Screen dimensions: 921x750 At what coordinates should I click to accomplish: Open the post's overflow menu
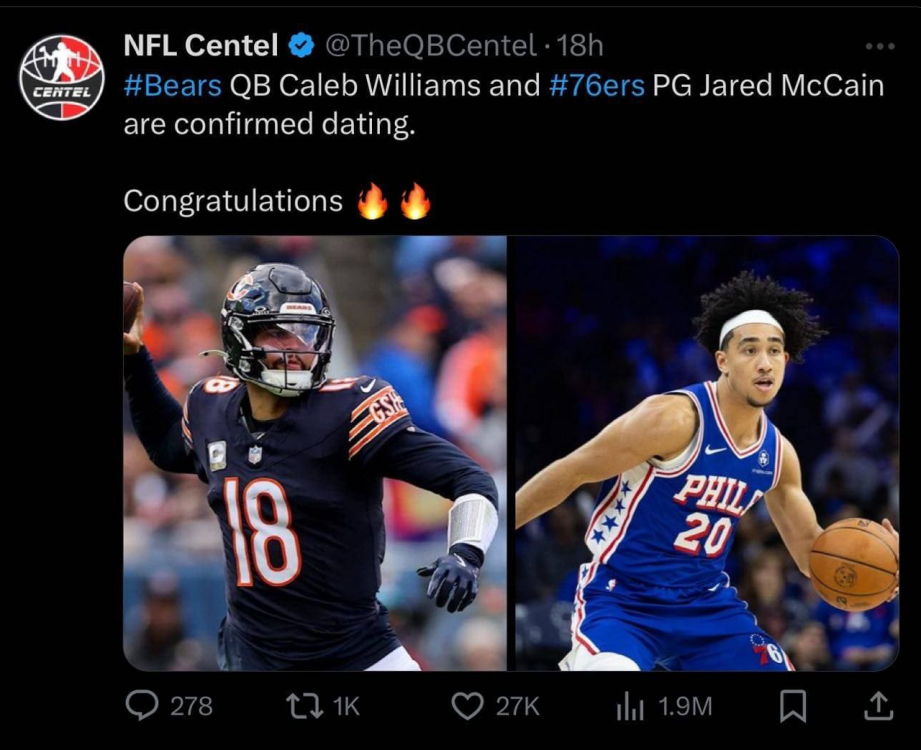click(879, 46)
